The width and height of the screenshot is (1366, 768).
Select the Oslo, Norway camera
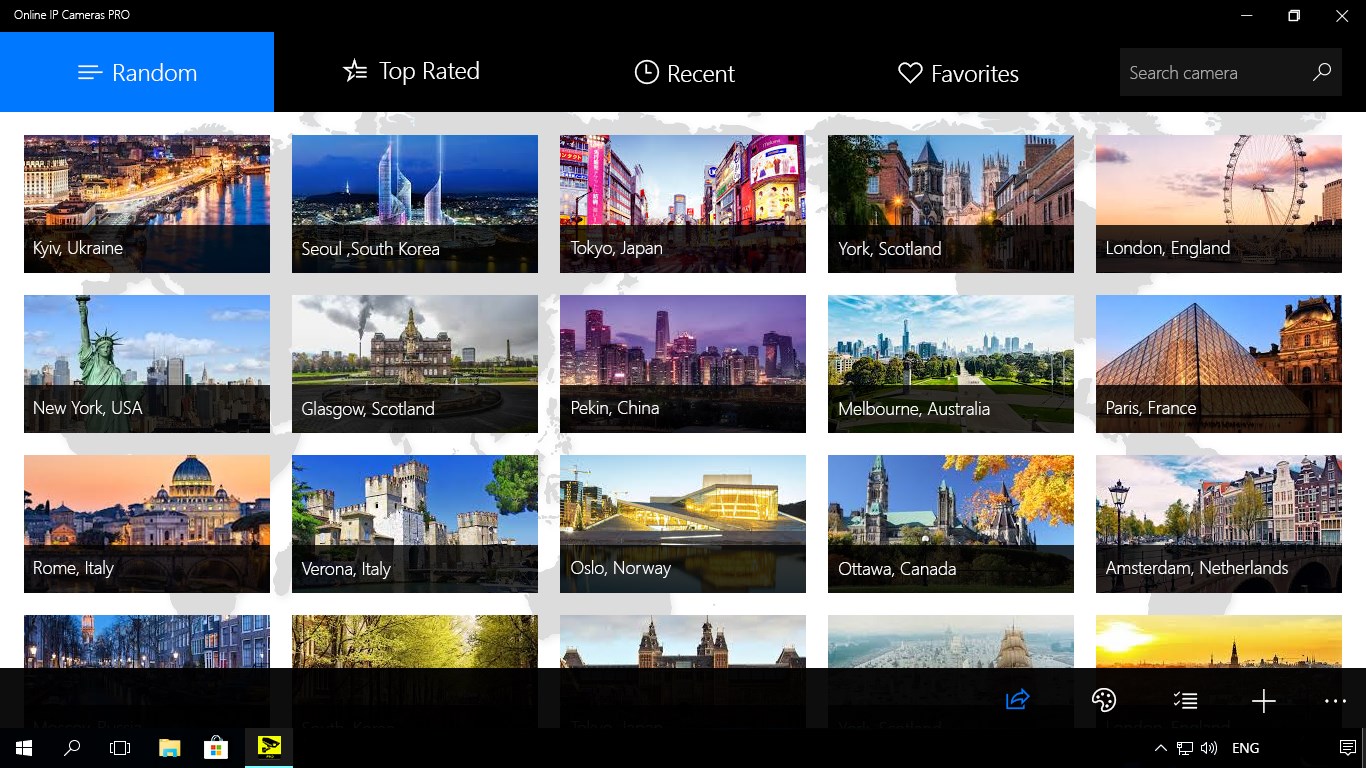683,523
